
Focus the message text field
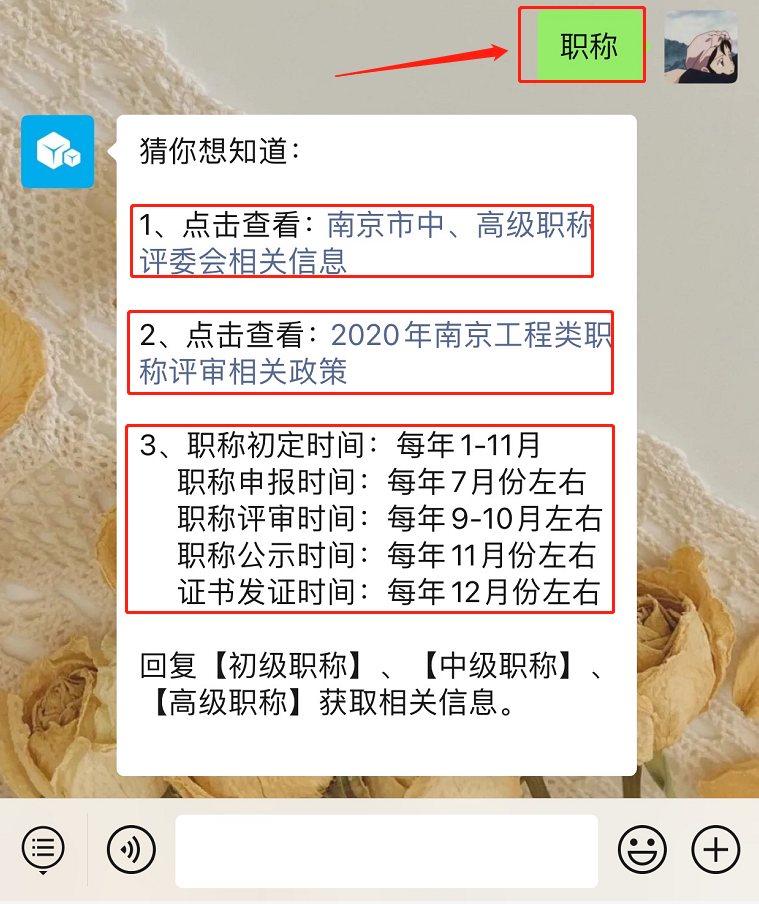(x=386, y=851)
